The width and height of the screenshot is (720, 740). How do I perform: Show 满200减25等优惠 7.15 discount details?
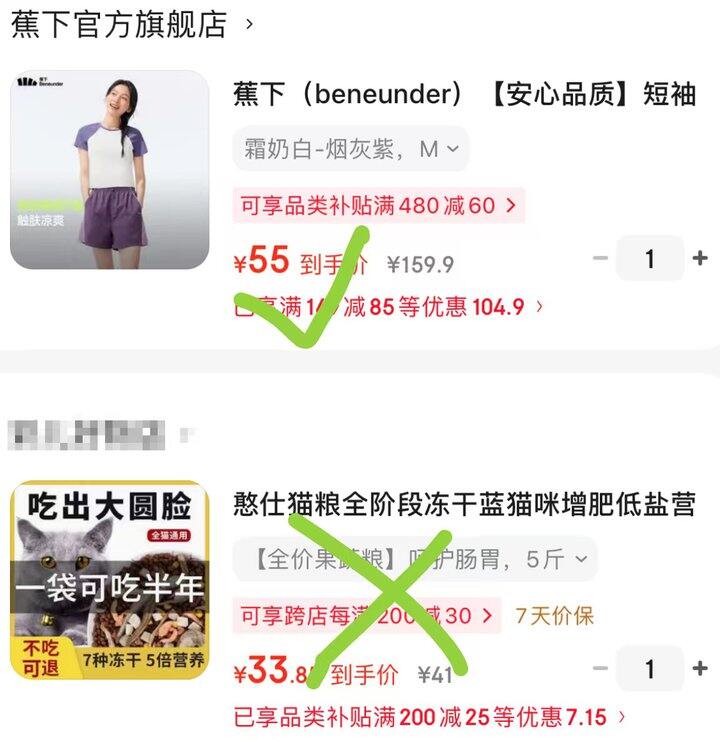[430, 717]
